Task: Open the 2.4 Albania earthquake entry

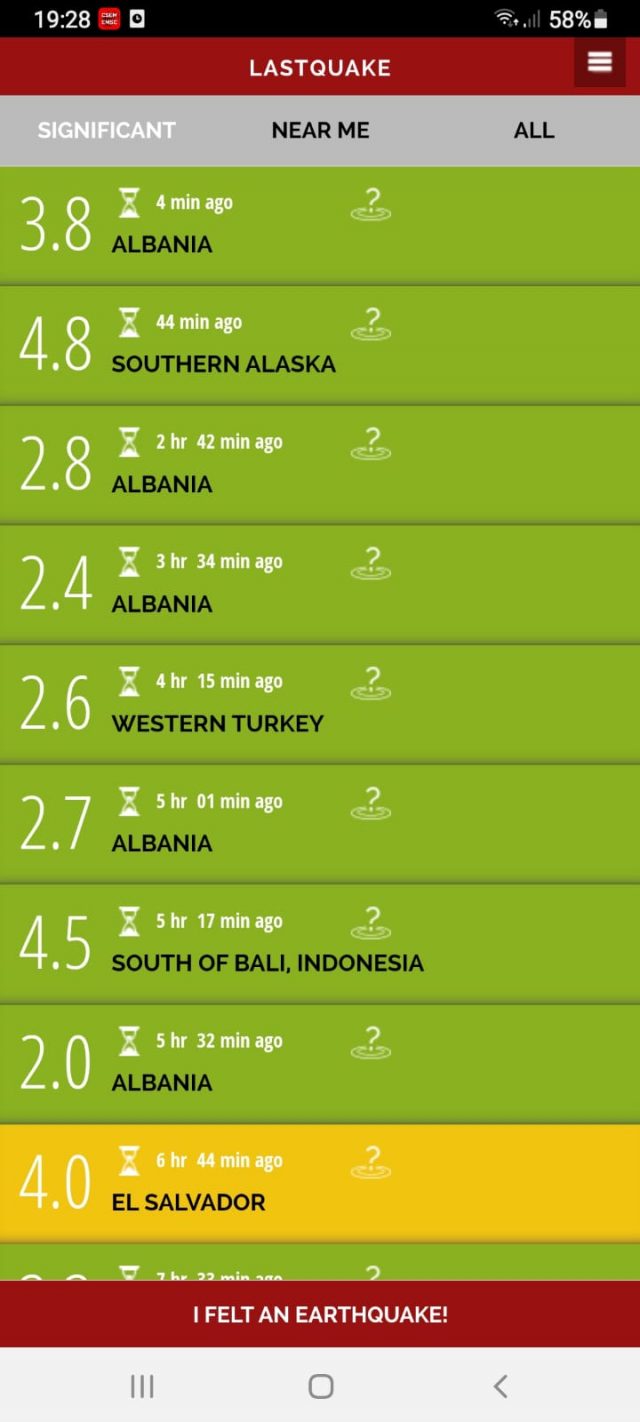Action: point(320,584)
